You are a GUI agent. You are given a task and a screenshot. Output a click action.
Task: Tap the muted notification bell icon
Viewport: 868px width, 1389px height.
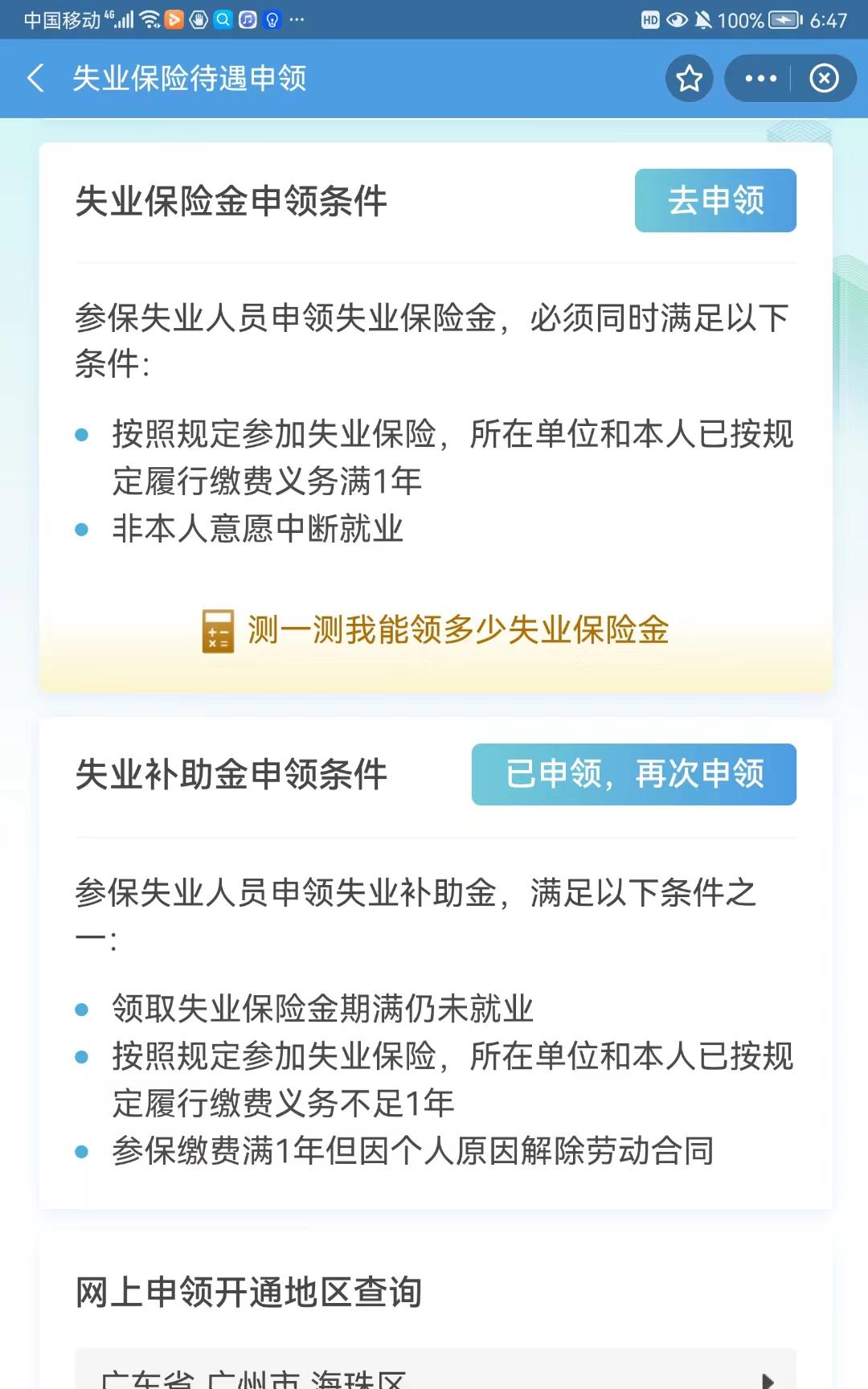702,19
